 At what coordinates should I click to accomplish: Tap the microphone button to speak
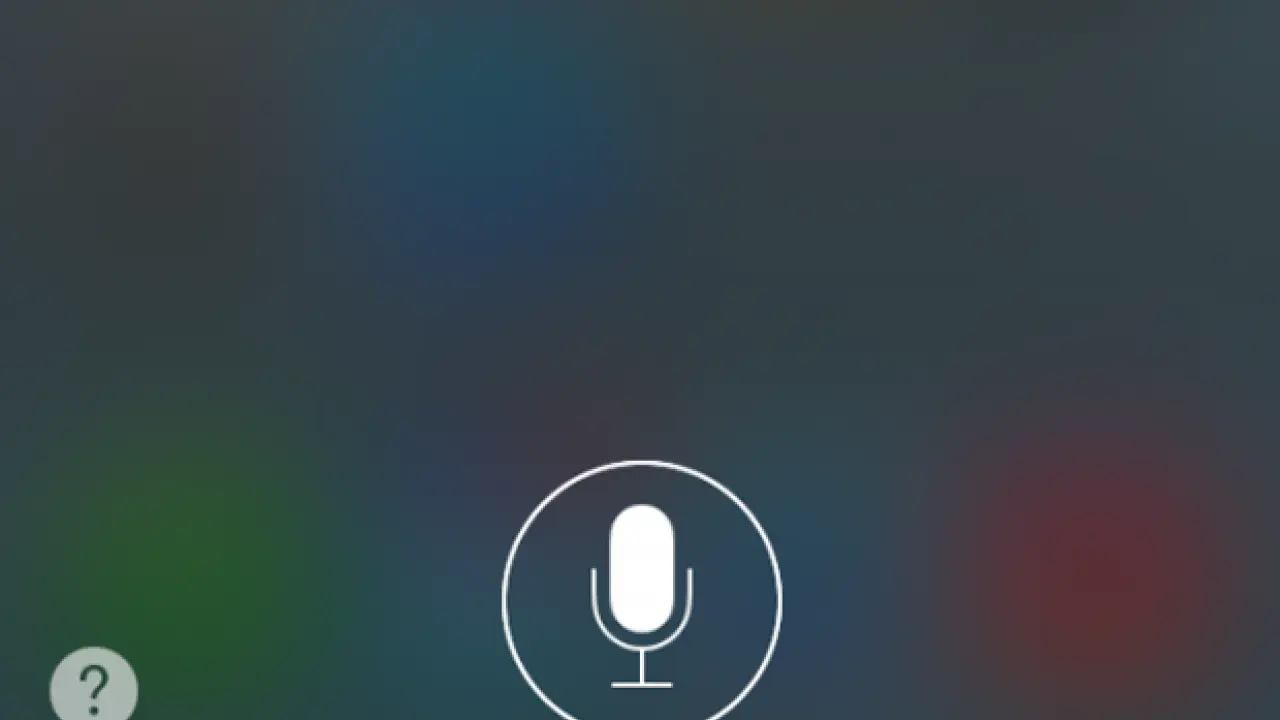[x=641, y=596]
